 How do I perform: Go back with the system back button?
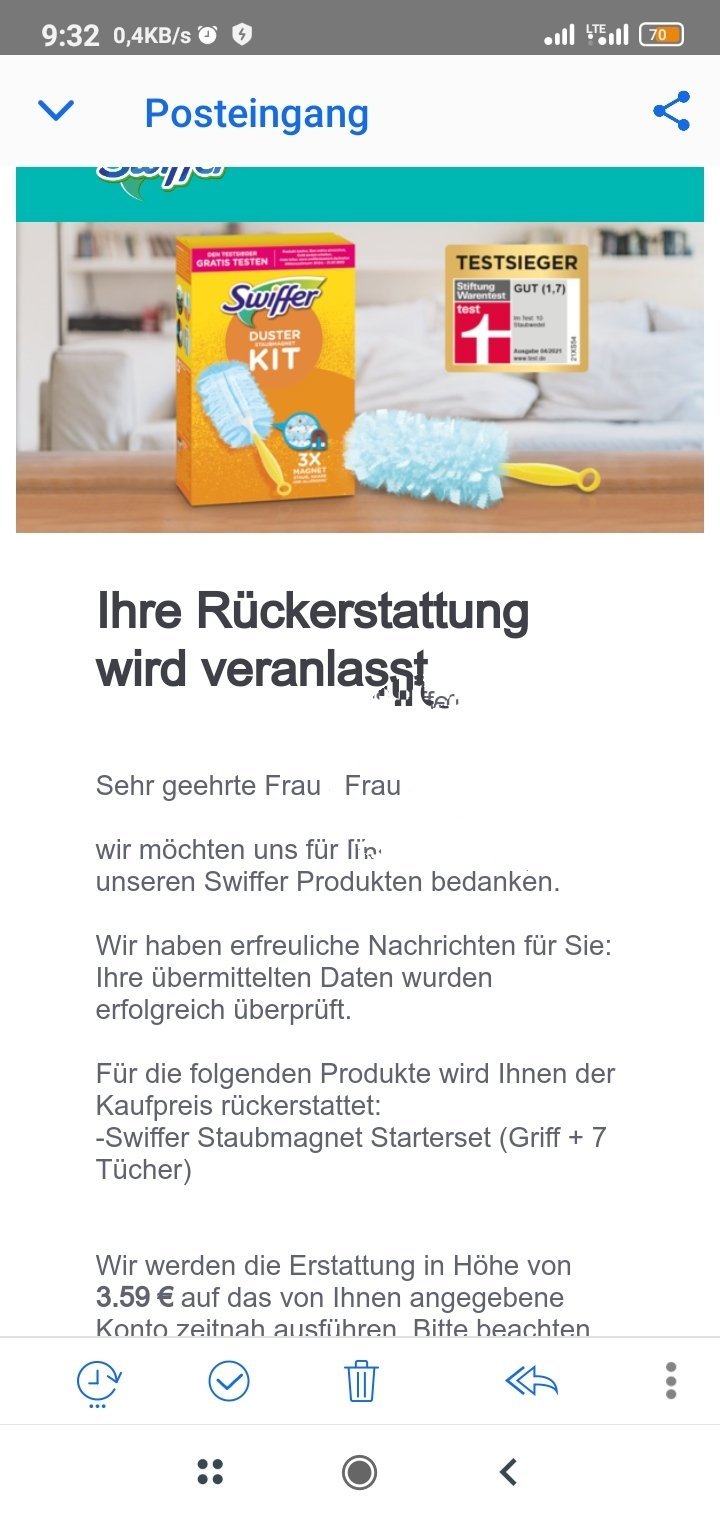pos(508,1472)
